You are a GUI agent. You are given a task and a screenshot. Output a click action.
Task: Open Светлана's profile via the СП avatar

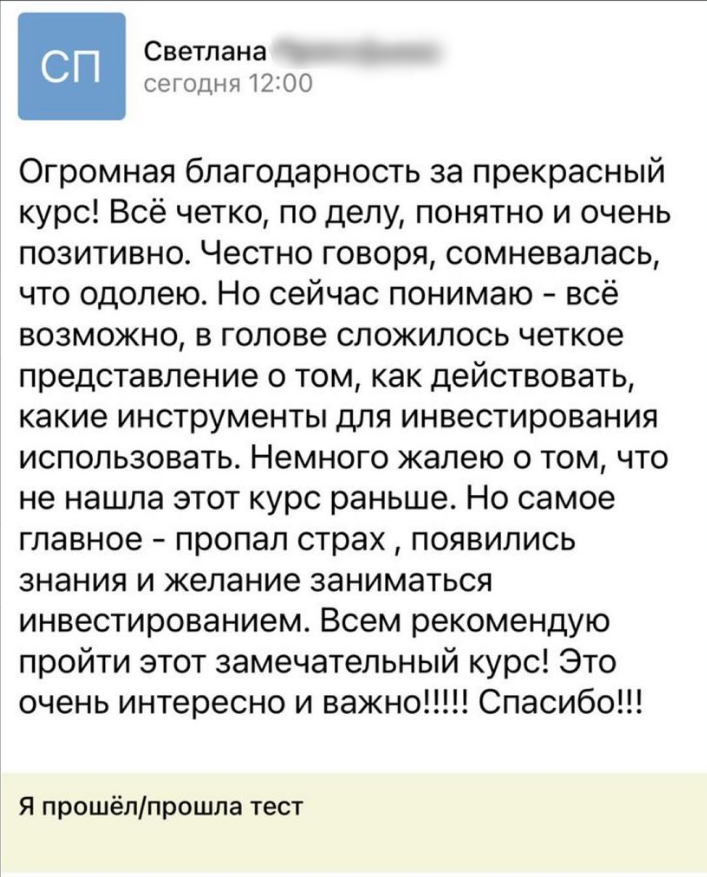click(72, 66)
